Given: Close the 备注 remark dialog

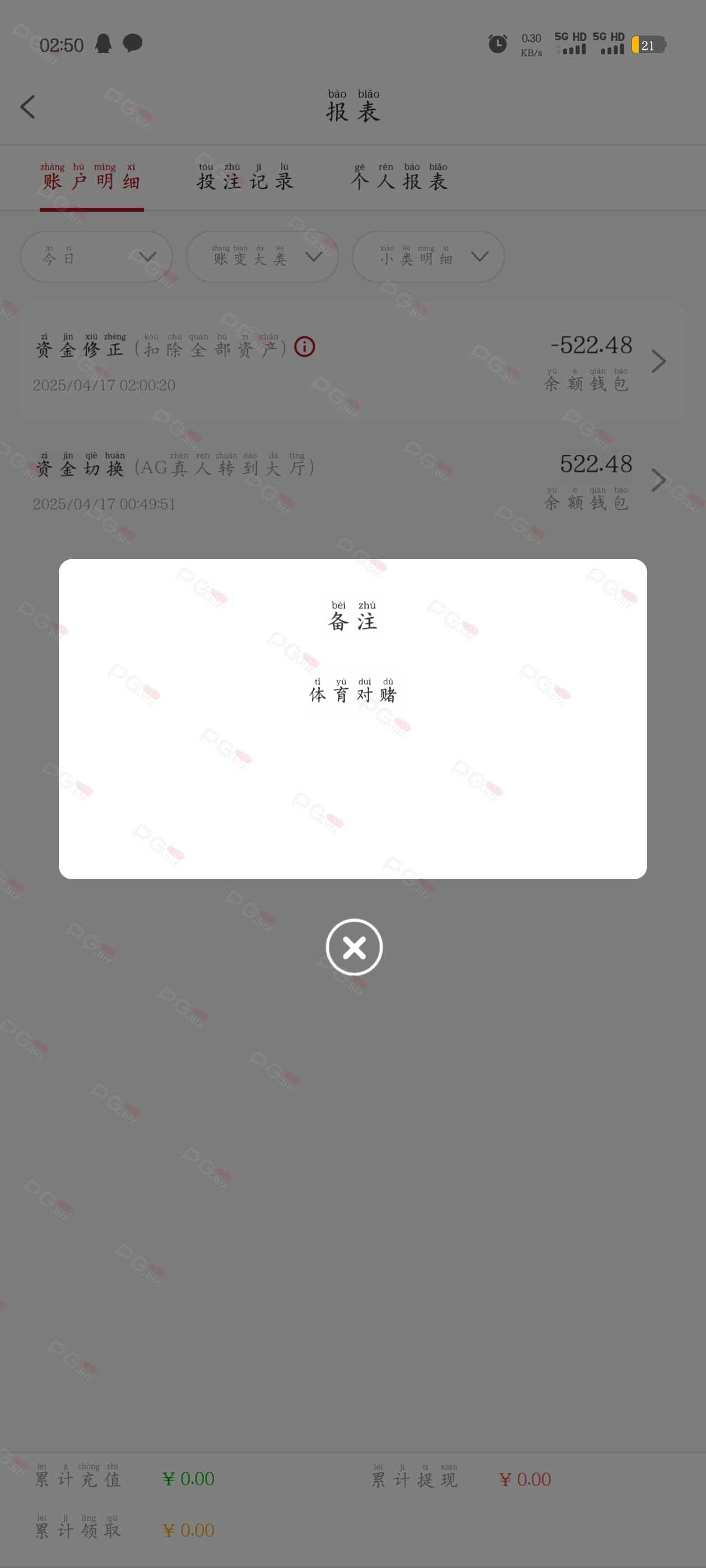Looking at the screenshot, I should 354,947.
